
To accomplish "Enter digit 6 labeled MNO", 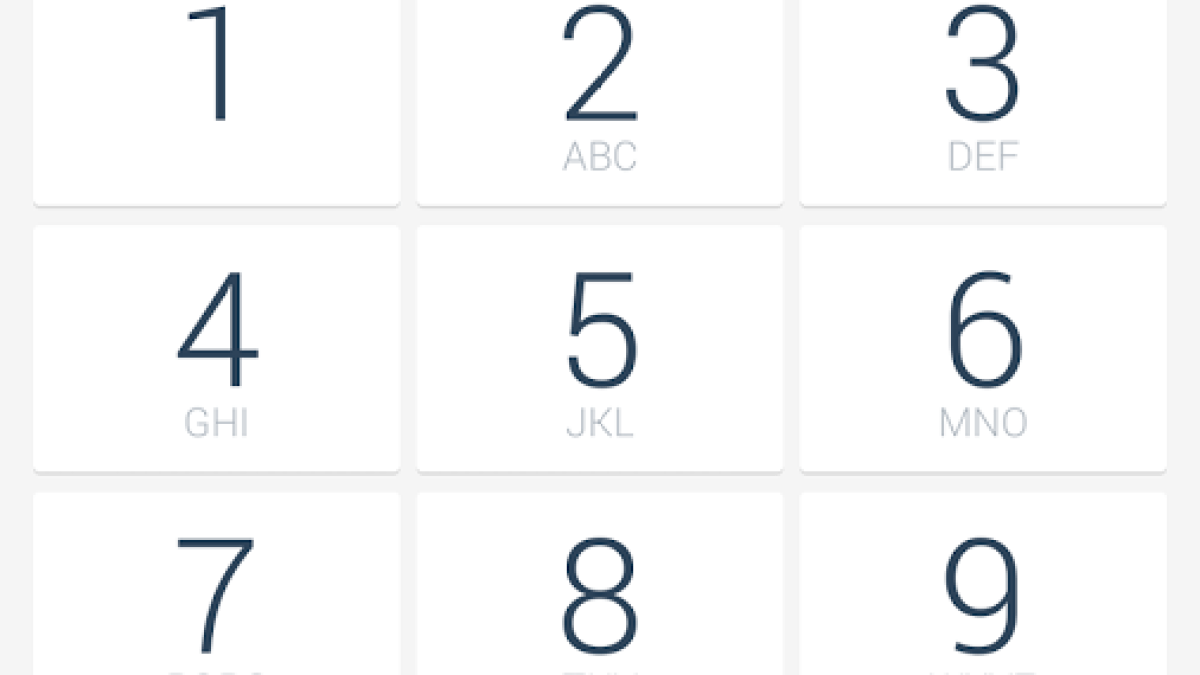I will click(x=983, y=348).
